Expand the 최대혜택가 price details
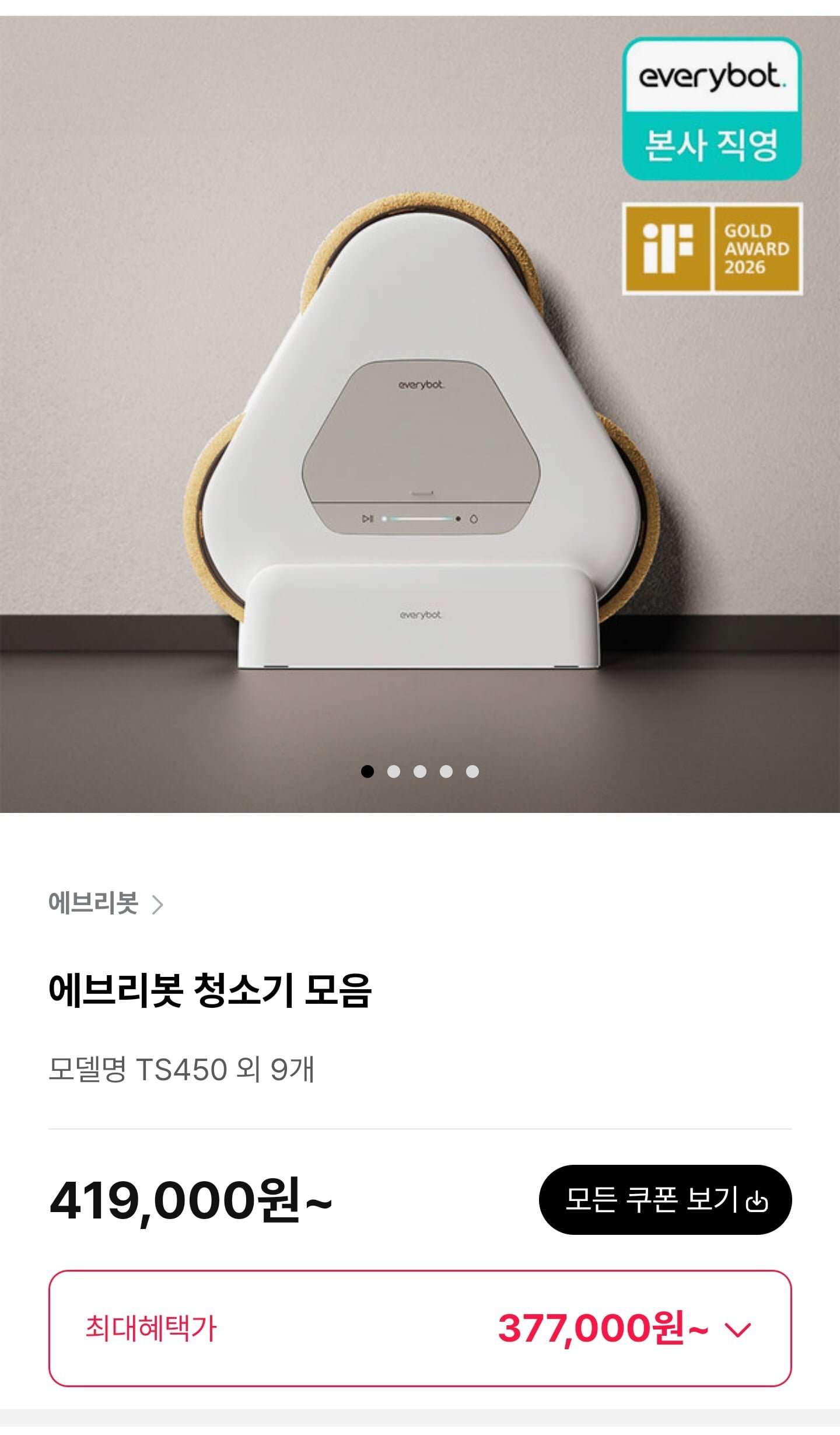Image resolution: width=840 pixels, height=1435 pixels. click(x=737, y=1329)
